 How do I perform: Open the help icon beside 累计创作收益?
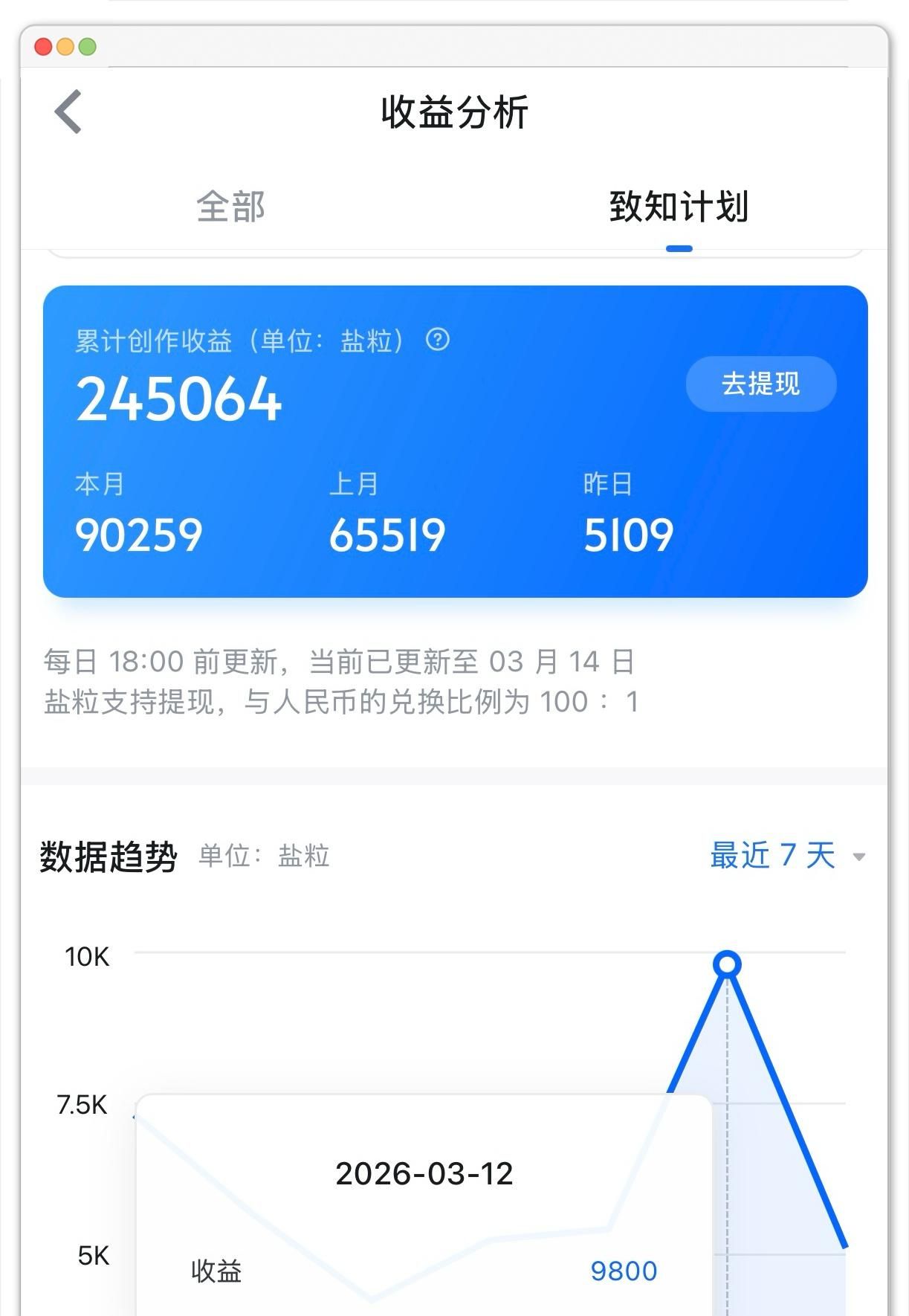tap(438, 340)
